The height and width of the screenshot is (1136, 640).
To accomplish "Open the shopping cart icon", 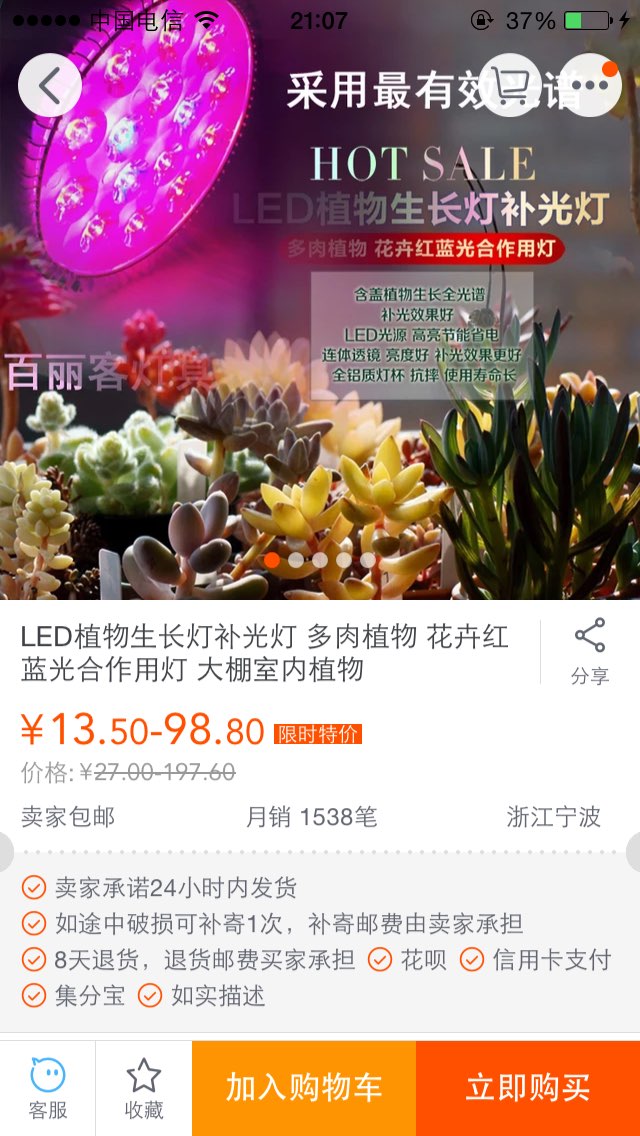I will click(510, 85).
